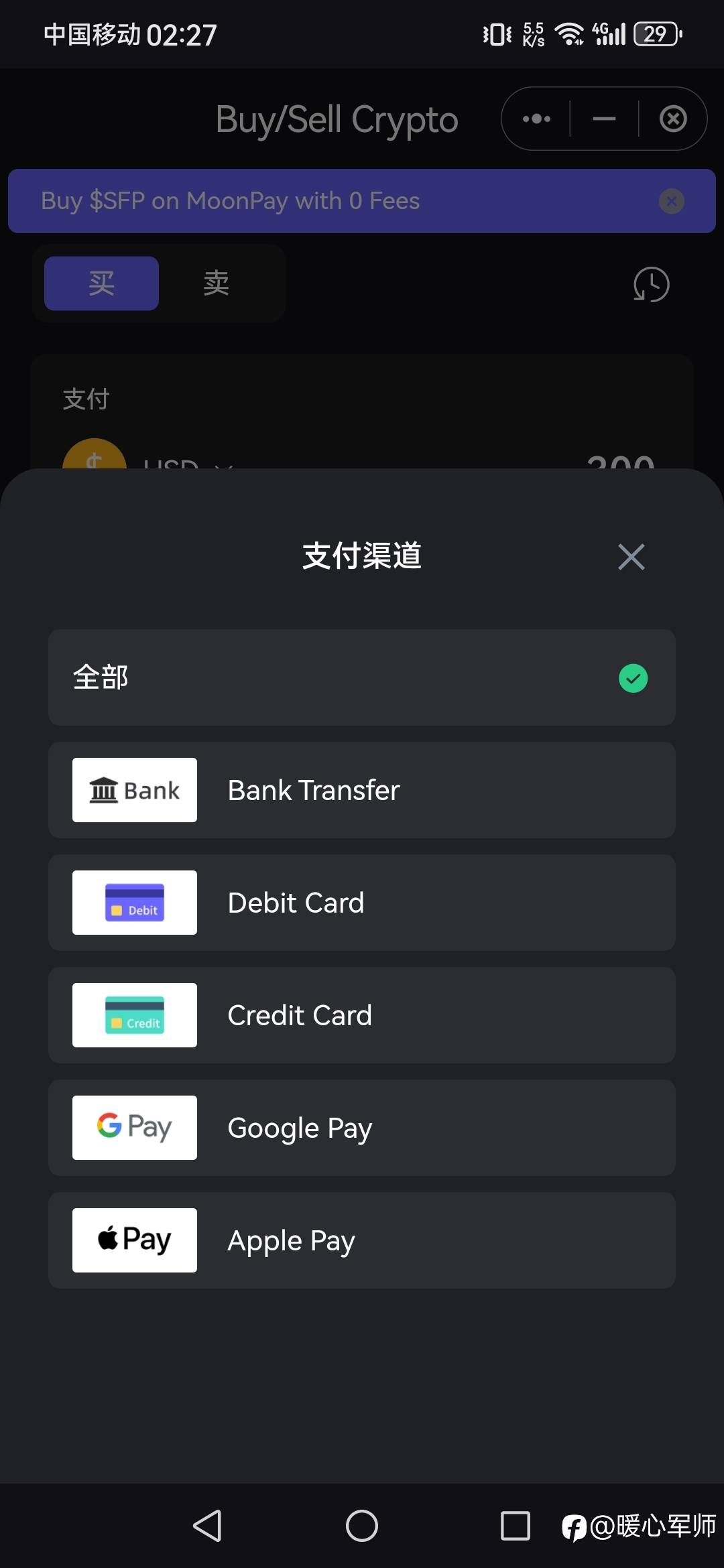Screen dimensions: 724x1568
Task: Open the mini-program more options menu
Action: [x=536, y=119]
